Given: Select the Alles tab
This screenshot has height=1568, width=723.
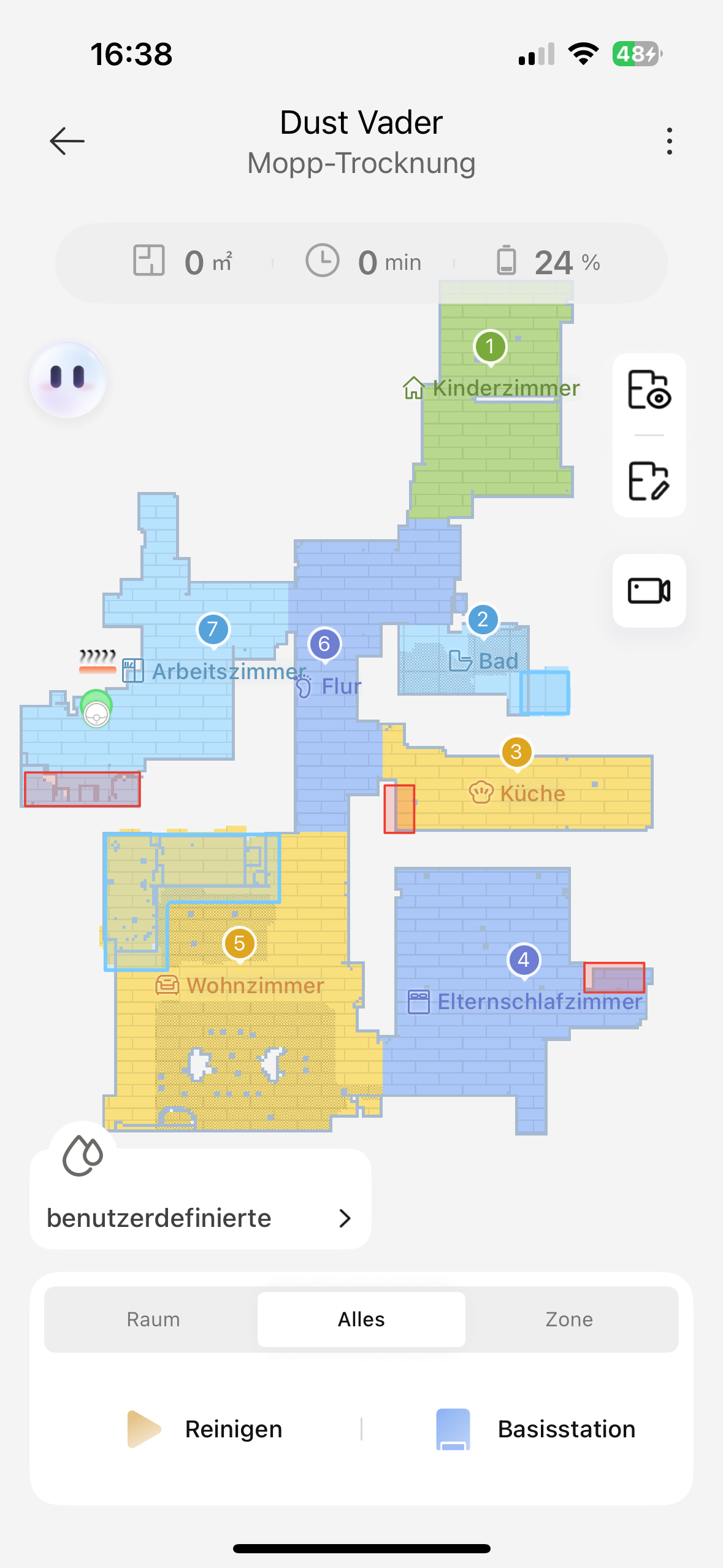Looking at the screenshot, I should 361,1319.
